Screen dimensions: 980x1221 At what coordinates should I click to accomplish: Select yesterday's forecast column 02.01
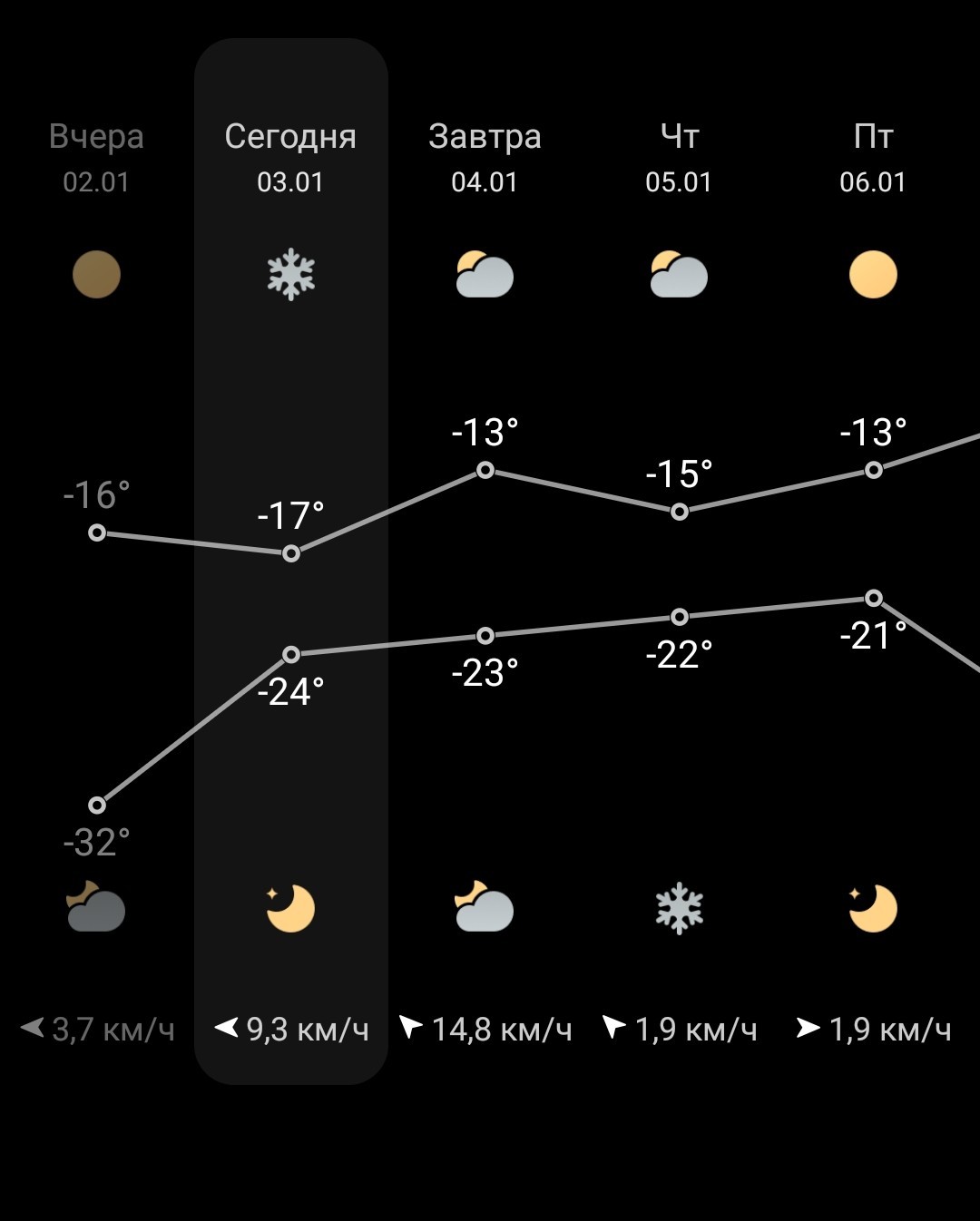pyautogui.click(x=97, y=561)
